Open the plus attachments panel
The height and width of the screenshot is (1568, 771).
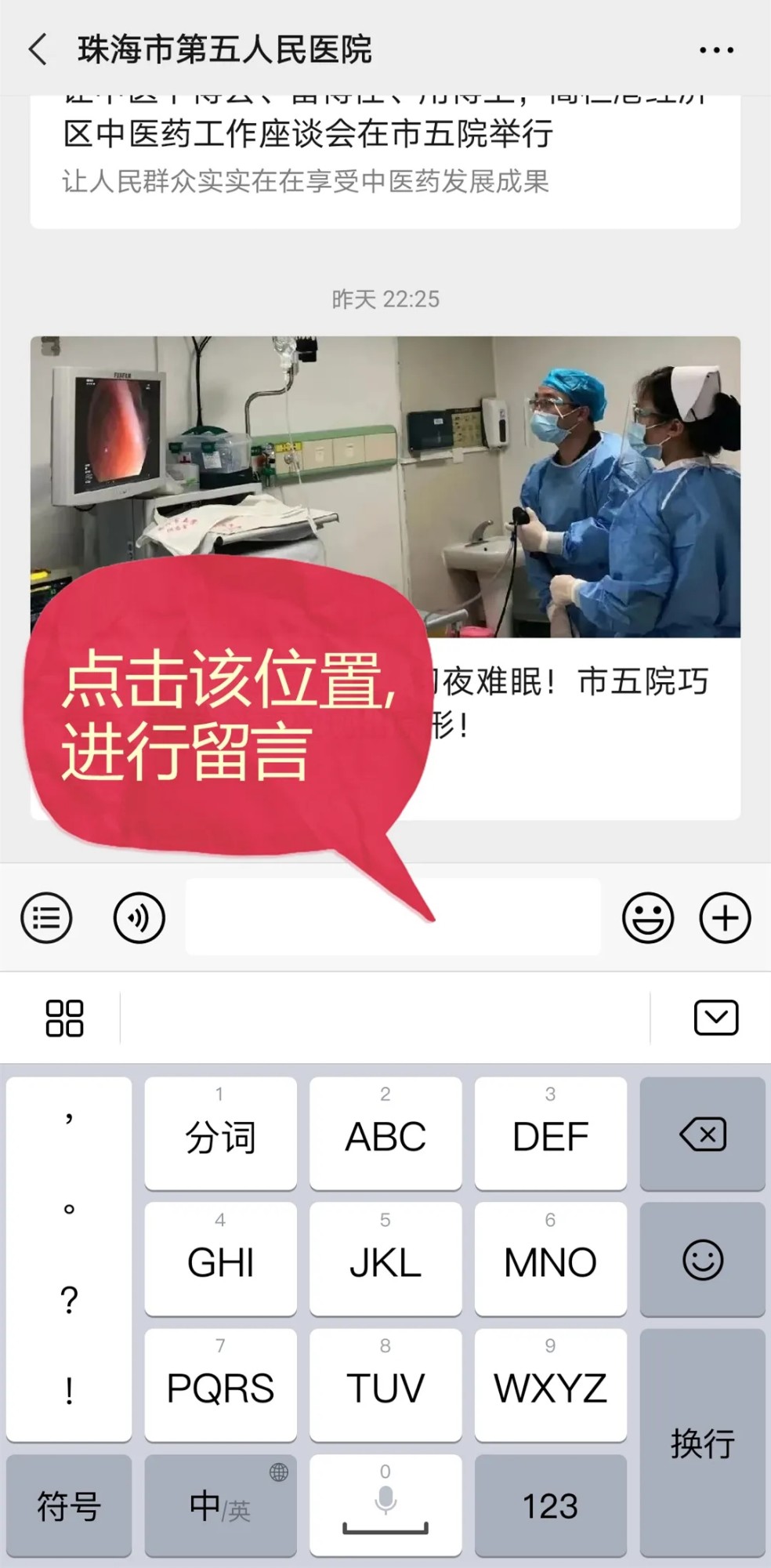coord(725,917)
